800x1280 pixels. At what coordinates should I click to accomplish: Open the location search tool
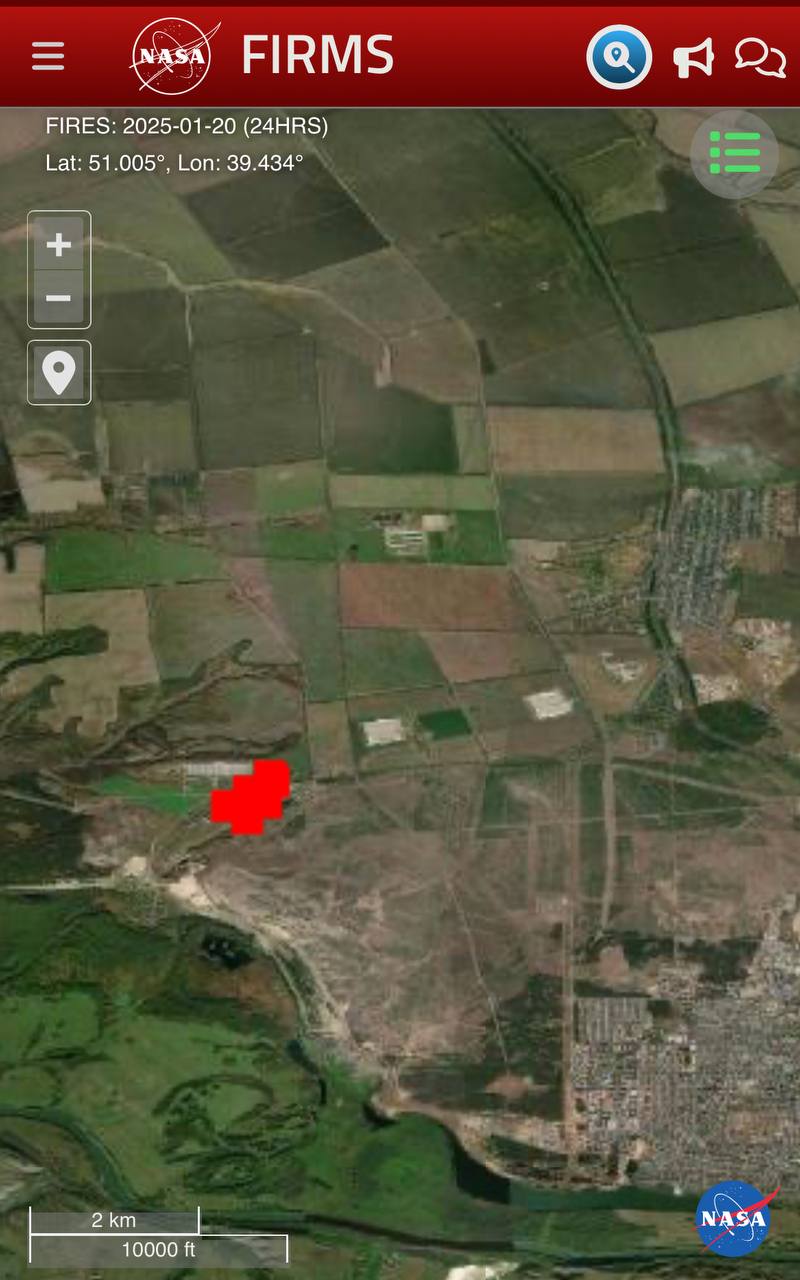click(619, 57)
